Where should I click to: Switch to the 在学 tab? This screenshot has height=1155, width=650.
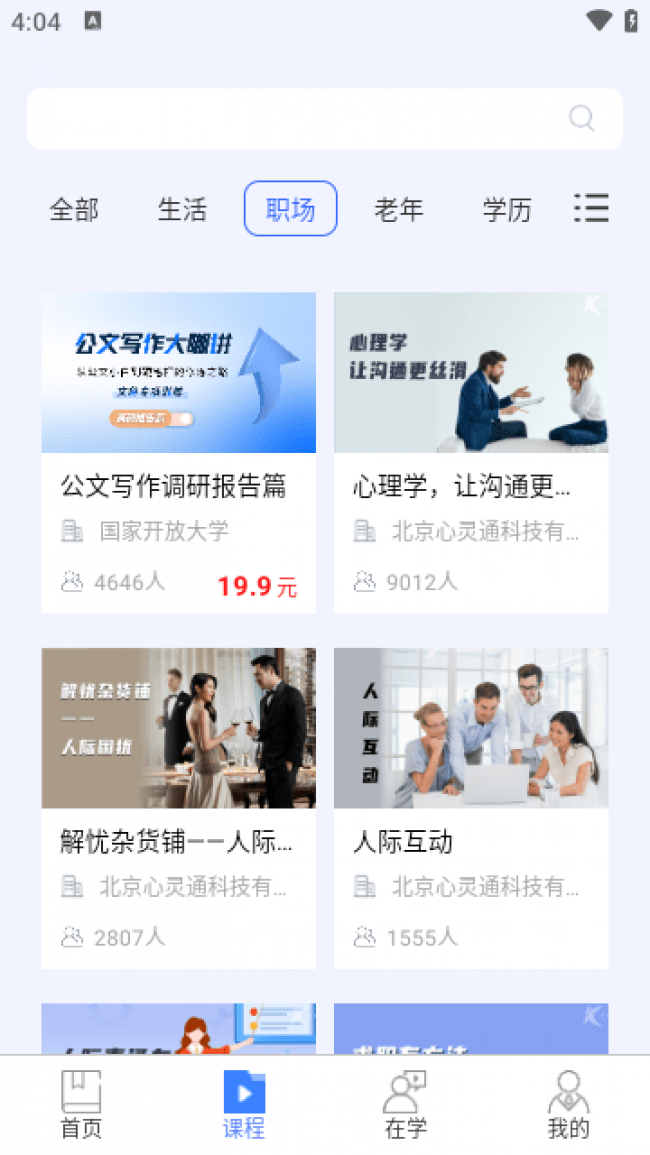point(406,1105)
